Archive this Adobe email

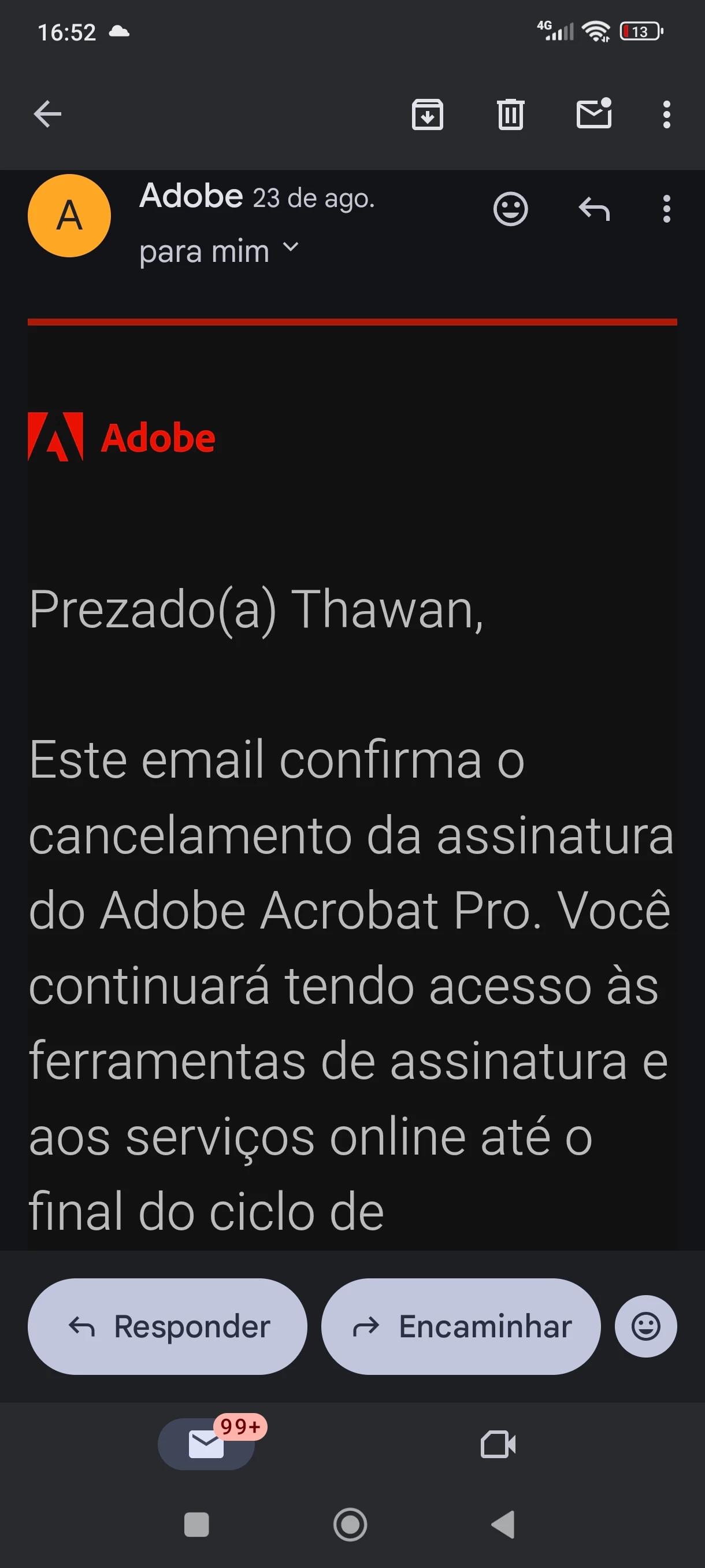(427, 114)
